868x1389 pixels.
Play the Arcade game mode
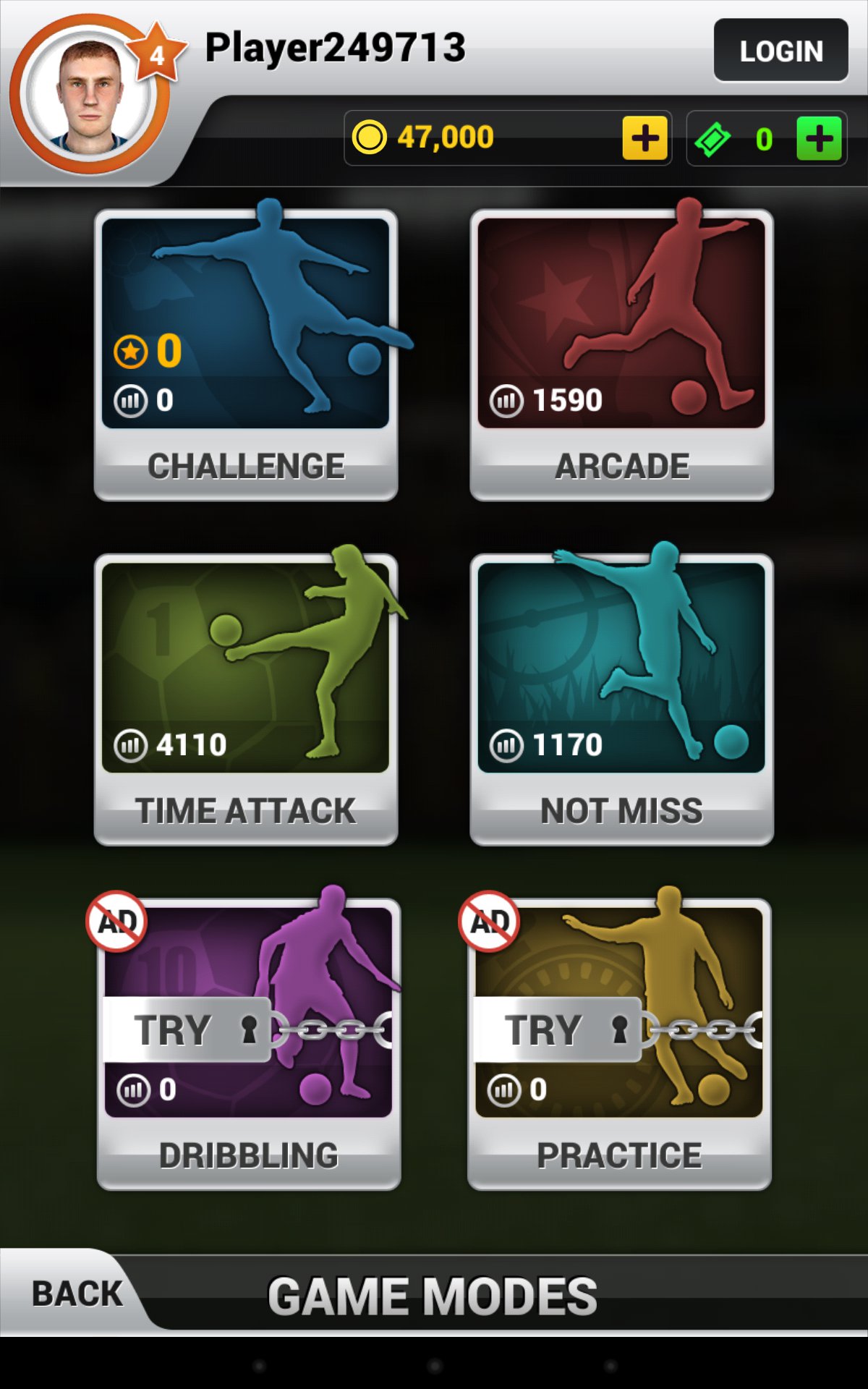coord(622,354)
